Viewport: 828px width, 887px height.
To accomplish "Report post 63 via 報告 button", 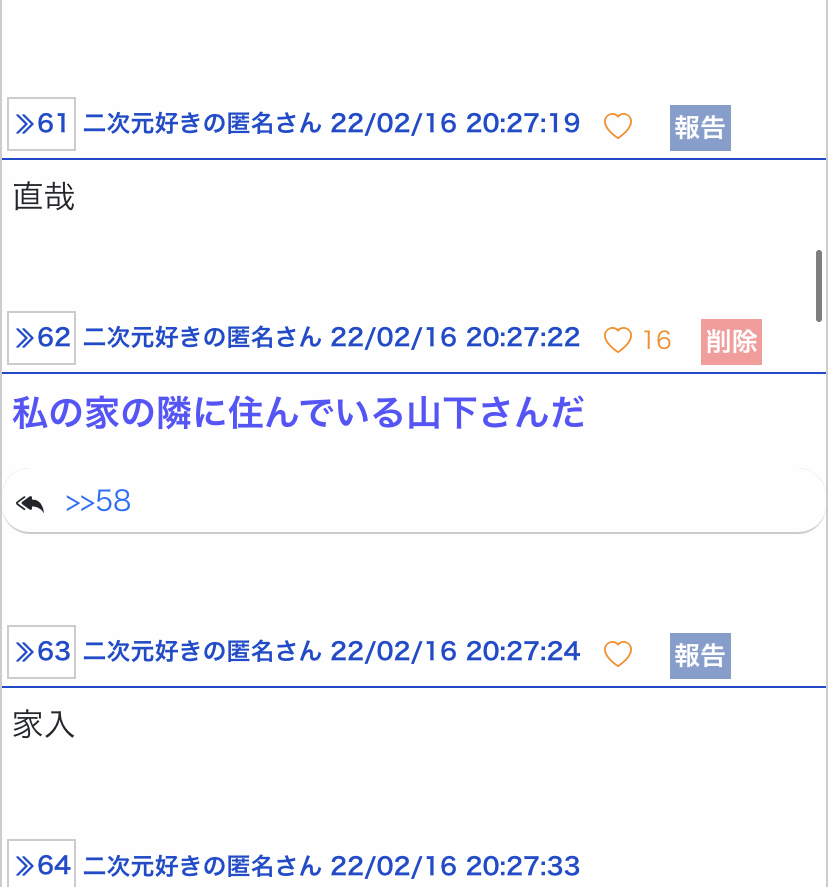I will tap(700, 656).
